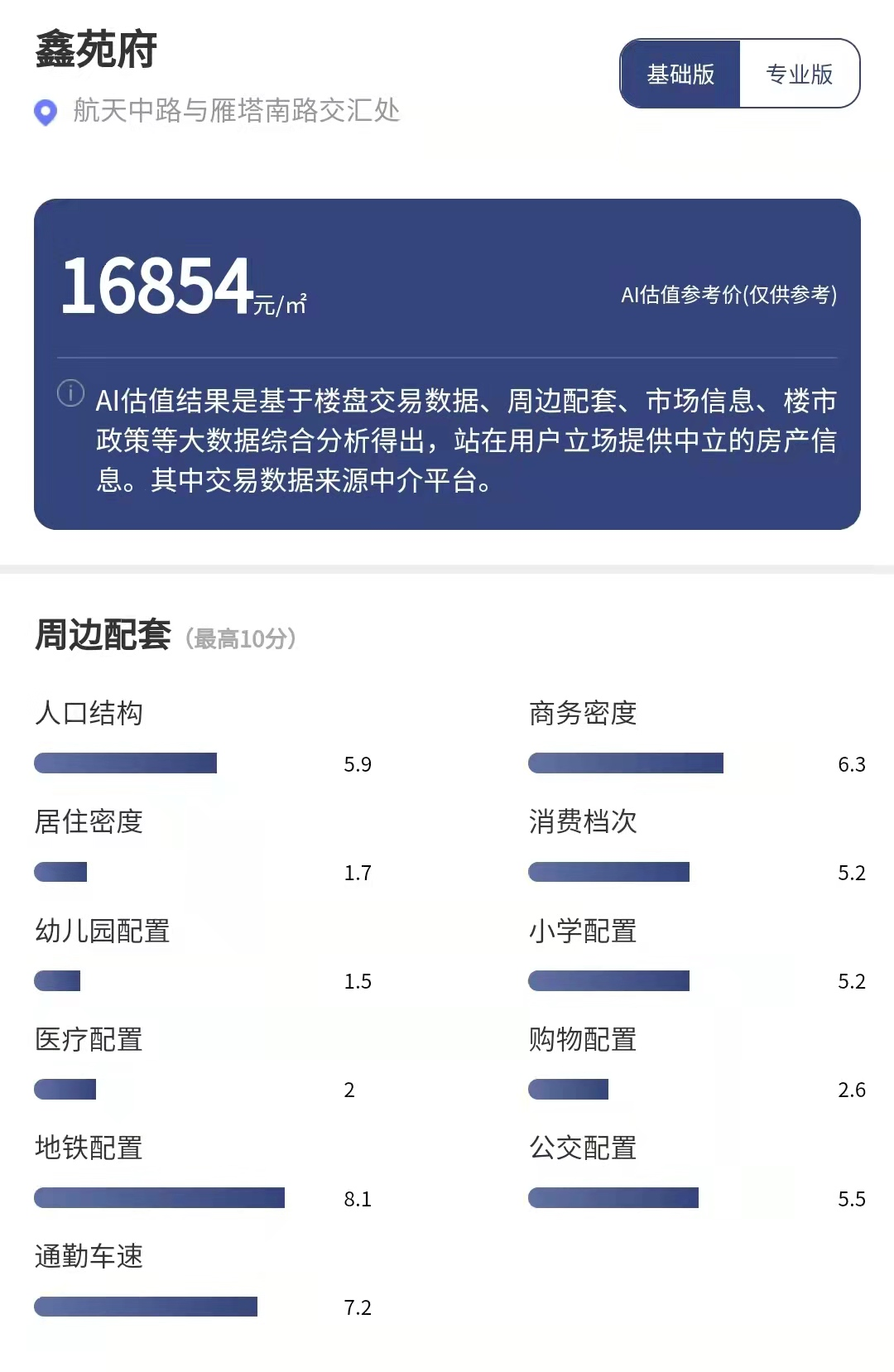Select the 基础版 tab
894x1372 pixels.
click(680, 74)
